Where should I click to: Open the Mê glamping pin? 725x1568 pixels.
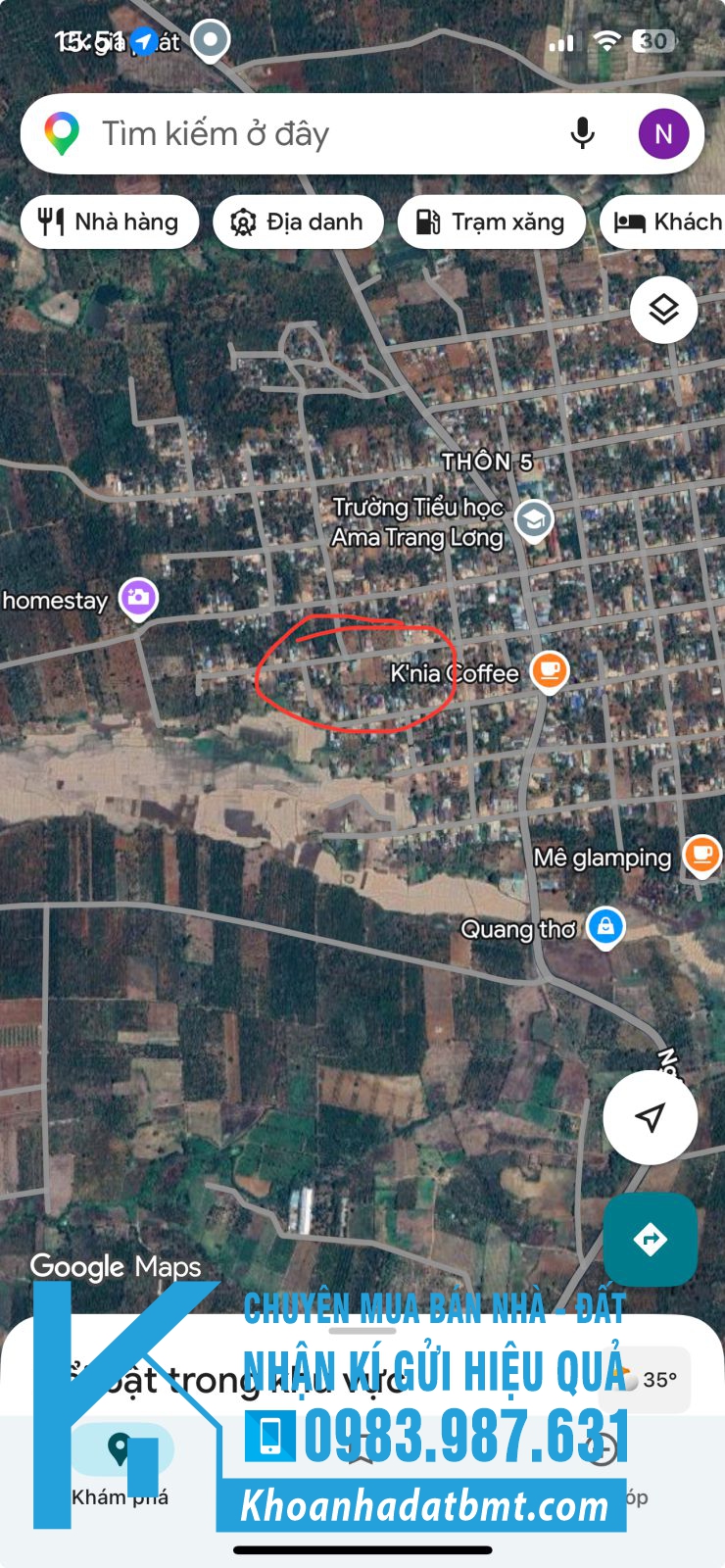[701, 856]
